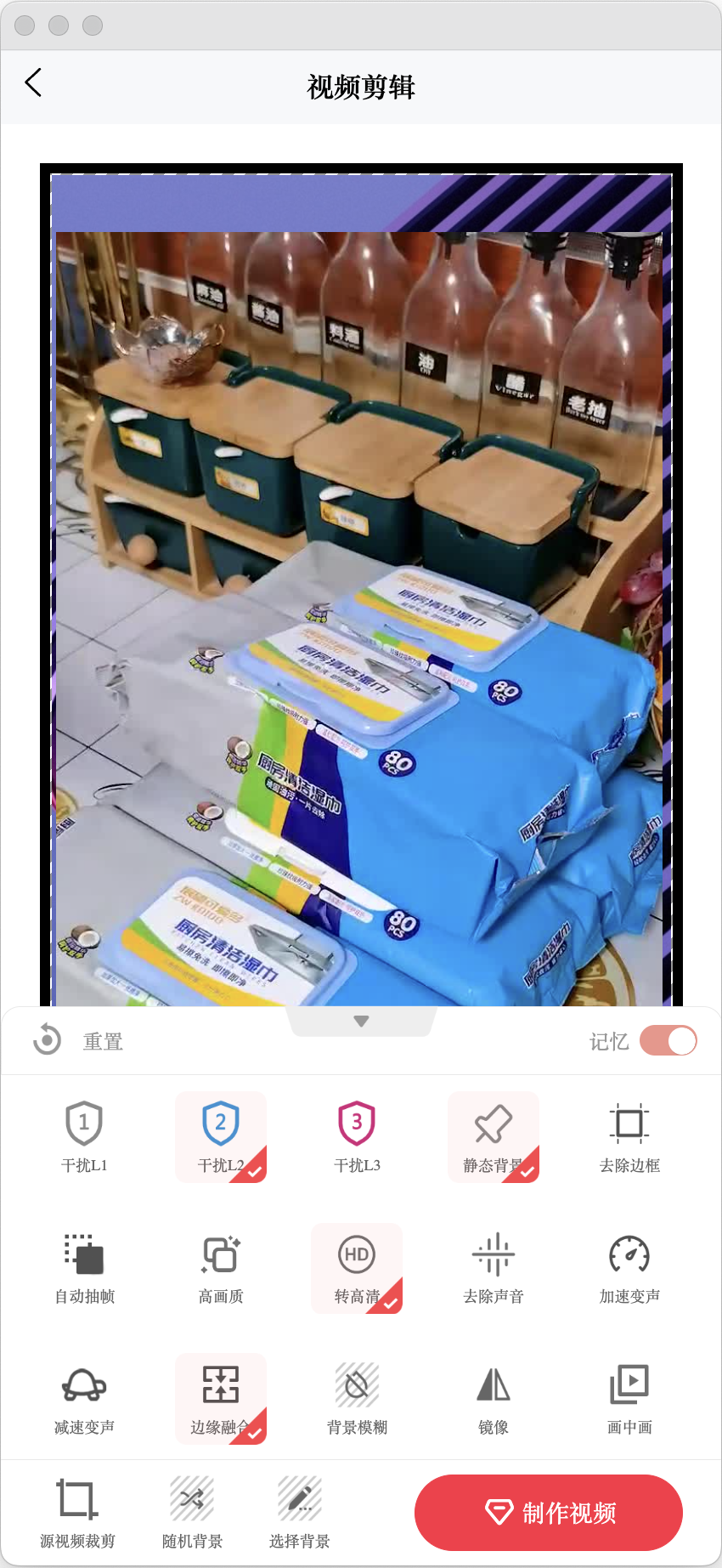Enable 去除声音
The image size is (722, 1568).
coord(494,1268)
